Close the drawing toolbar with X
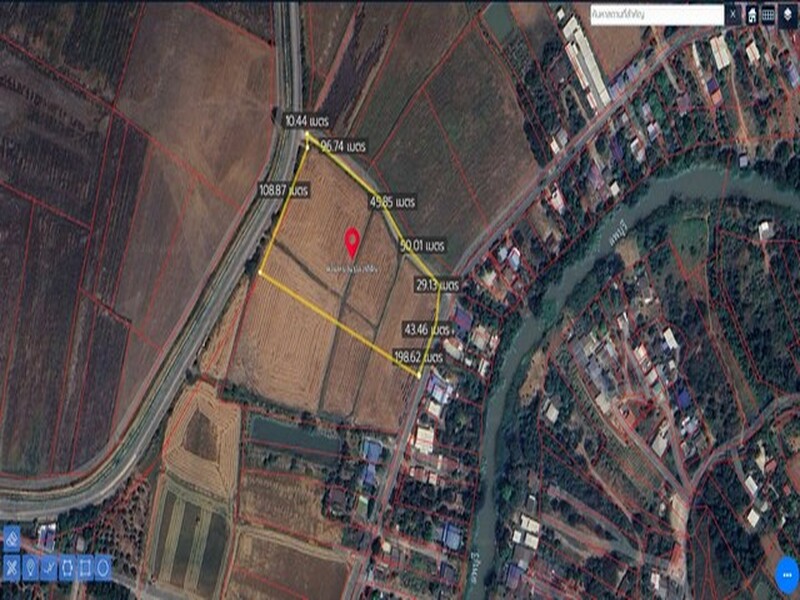Screen dimensions: 800x600 (x=12, y=568)
